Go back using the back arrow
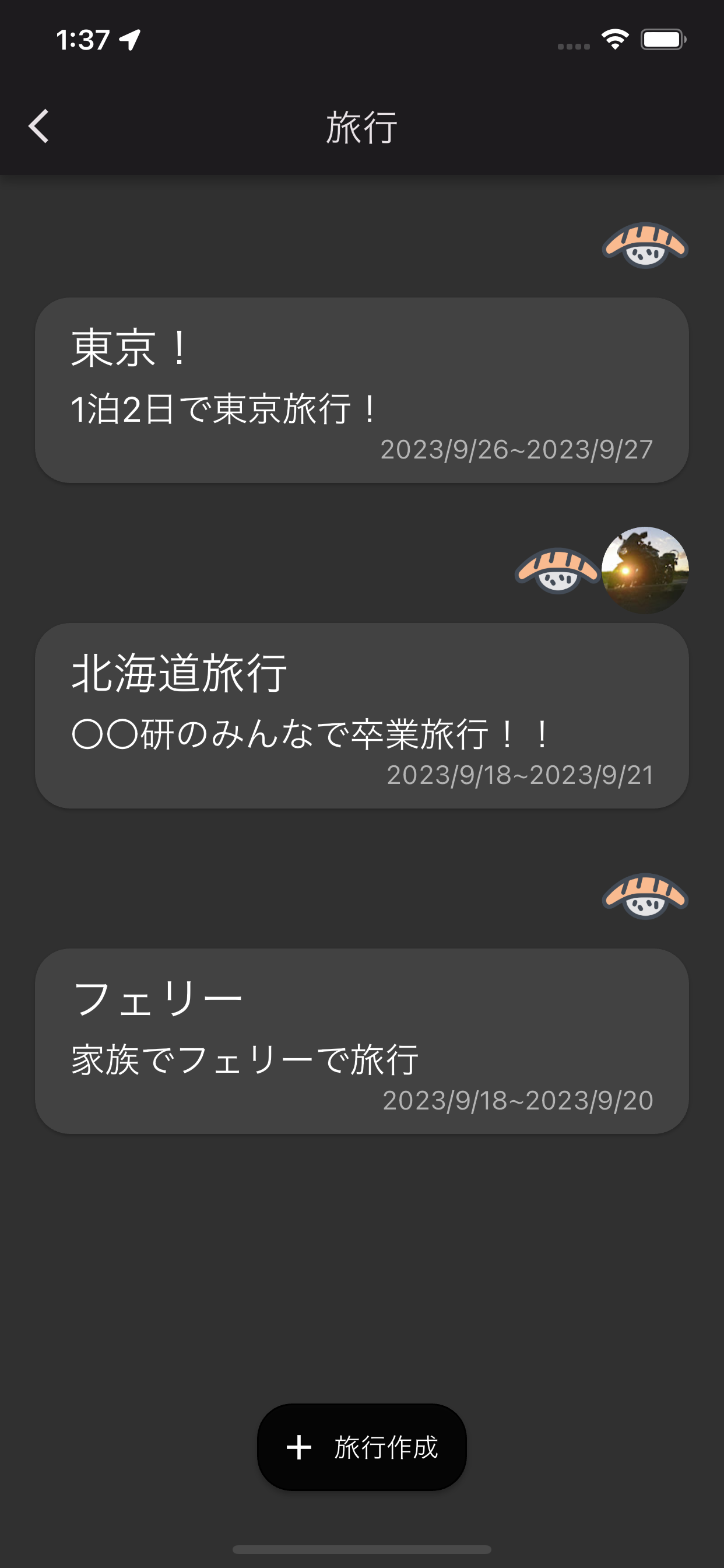 tap(39, 127)
